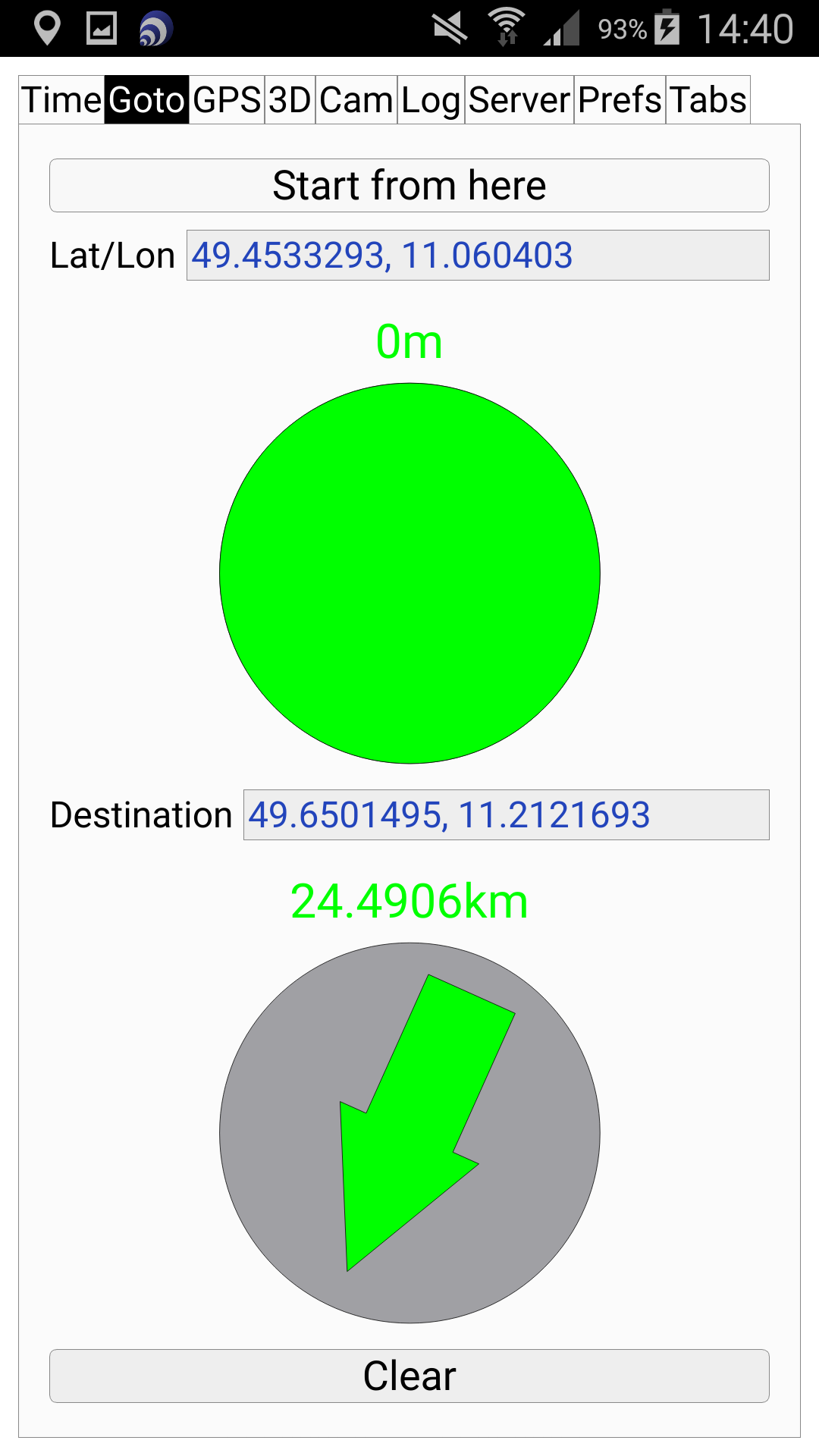
Task: Edit the Destination coordinates field
Action: [x=507, y=815]
